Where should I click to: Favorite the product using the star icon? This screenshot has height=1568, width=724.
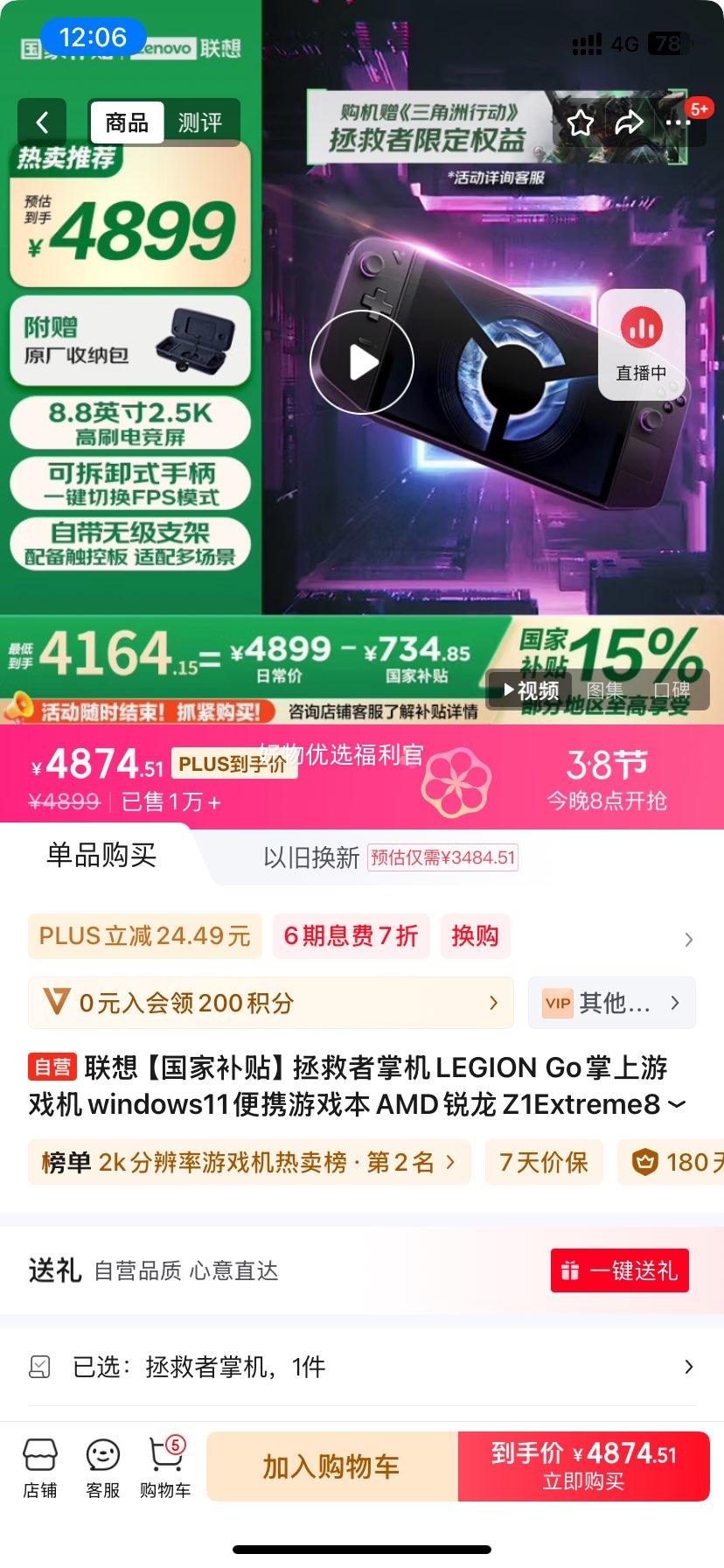[x=580, y=124]
